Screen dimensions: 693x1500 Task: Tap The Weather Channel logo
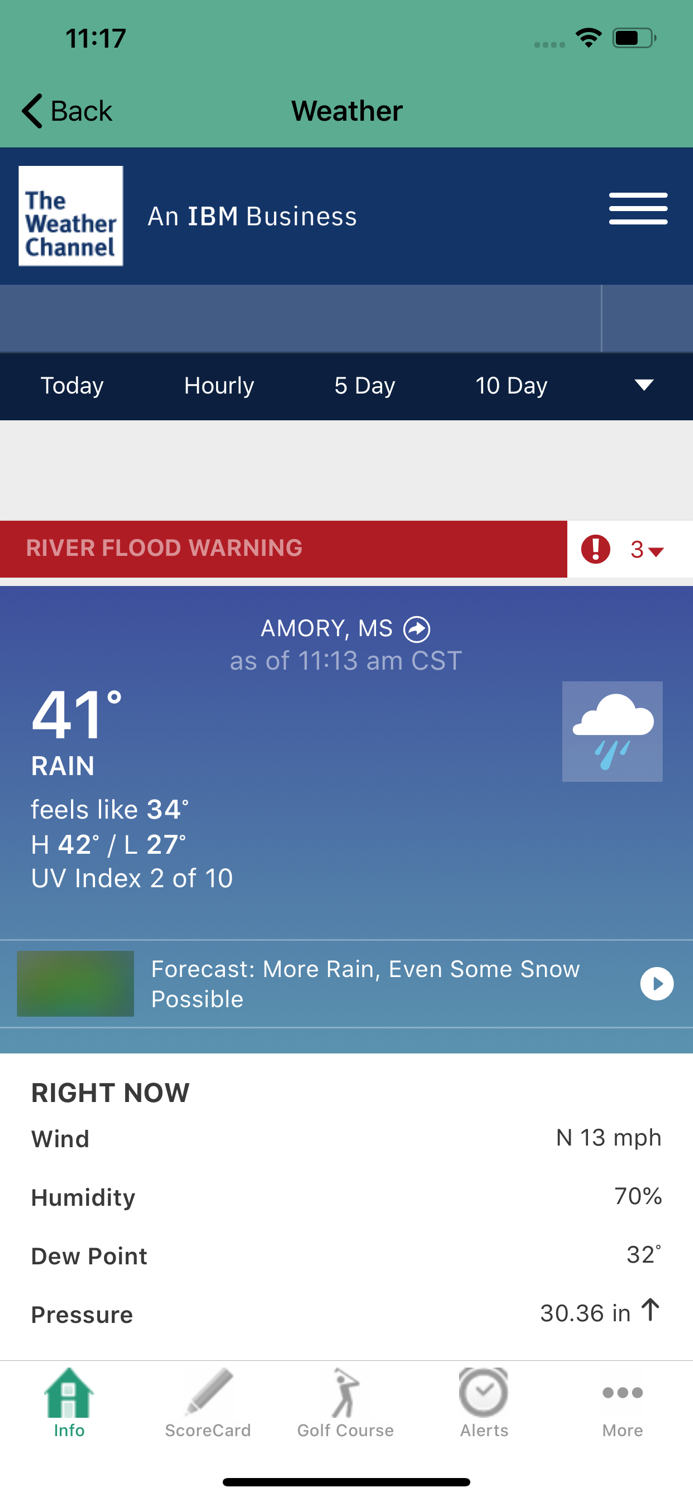[71, 216]
